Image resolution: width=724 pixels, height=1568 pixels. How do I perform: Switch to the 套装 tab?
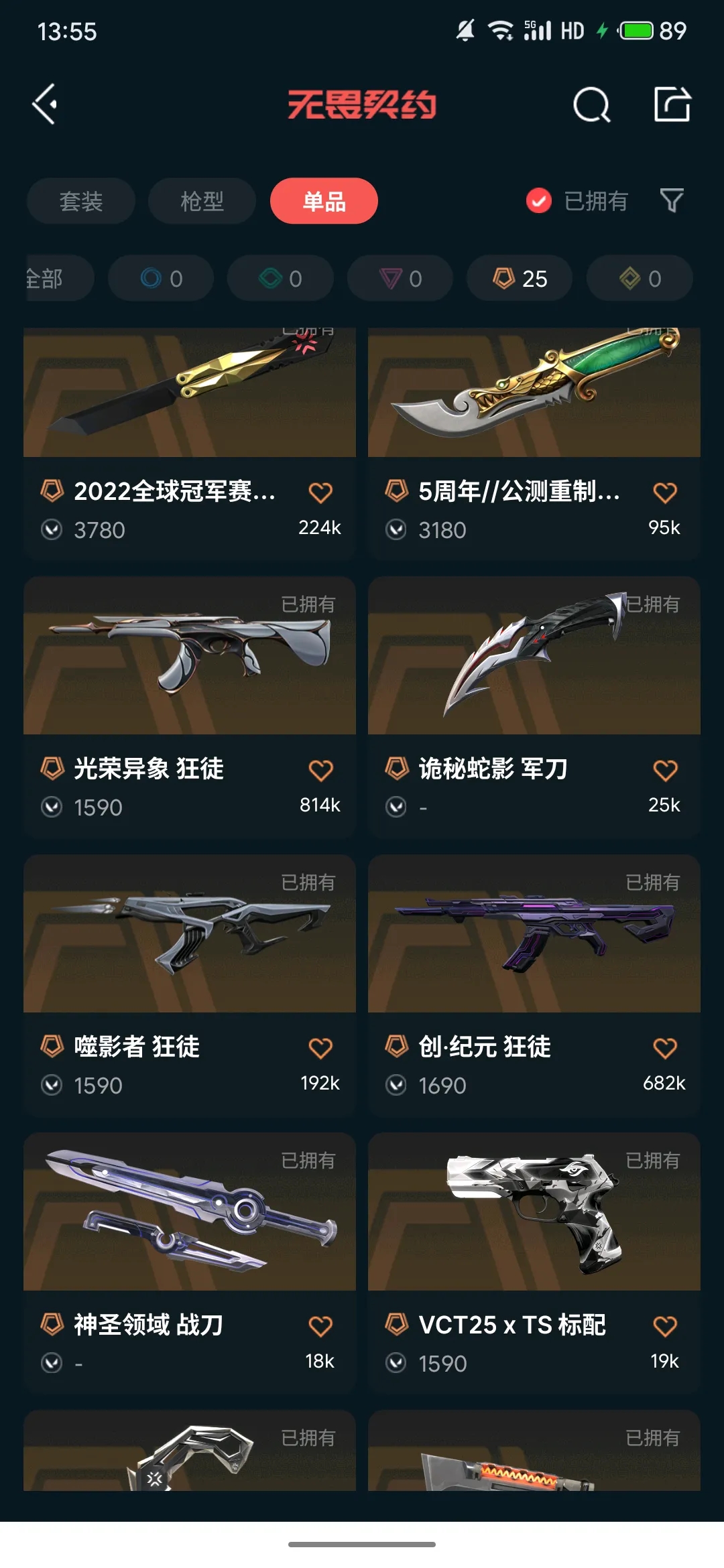81,201
